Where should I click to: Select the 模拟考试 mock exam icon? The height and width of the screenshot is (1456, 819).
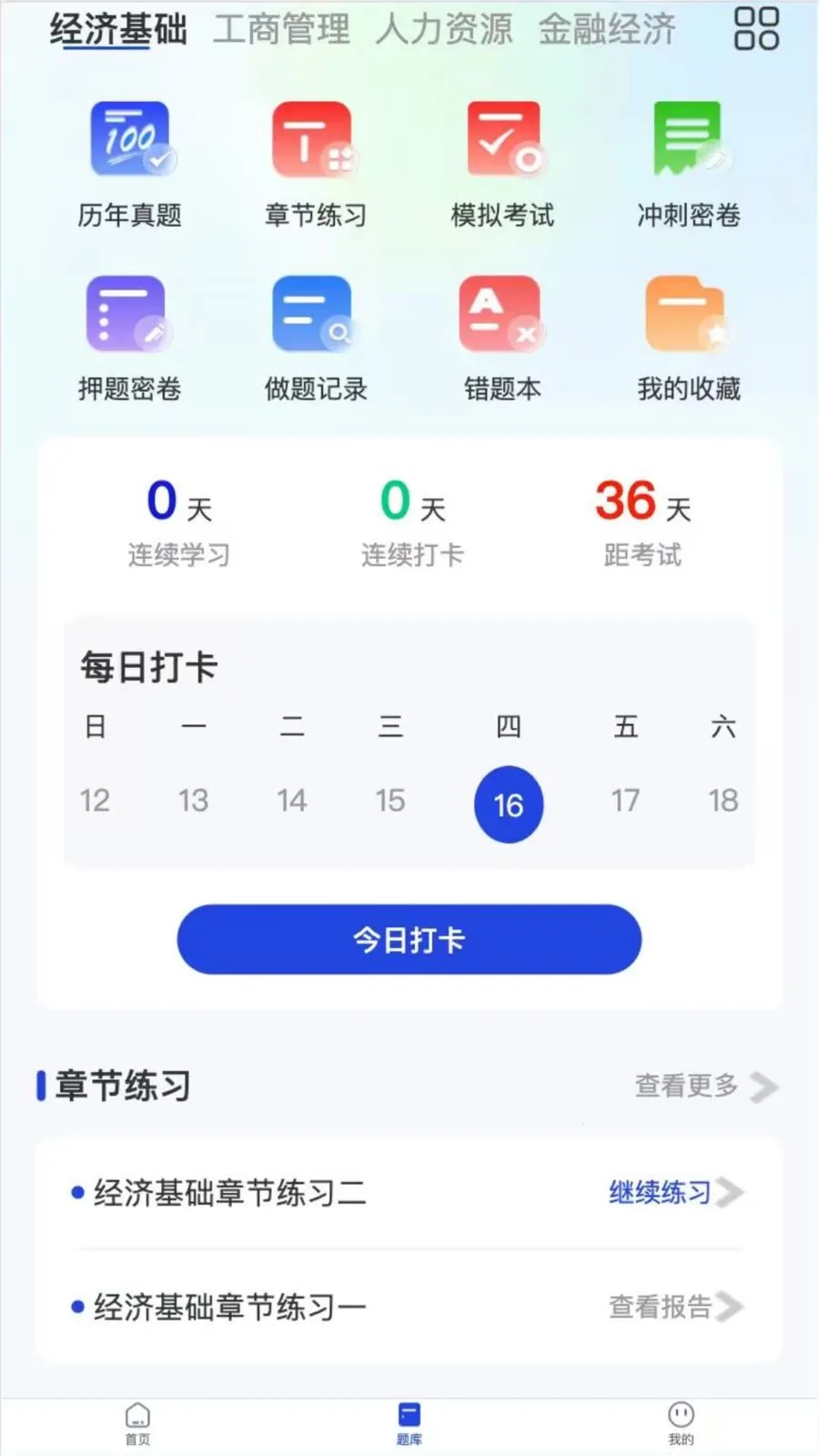coord(500,138)
